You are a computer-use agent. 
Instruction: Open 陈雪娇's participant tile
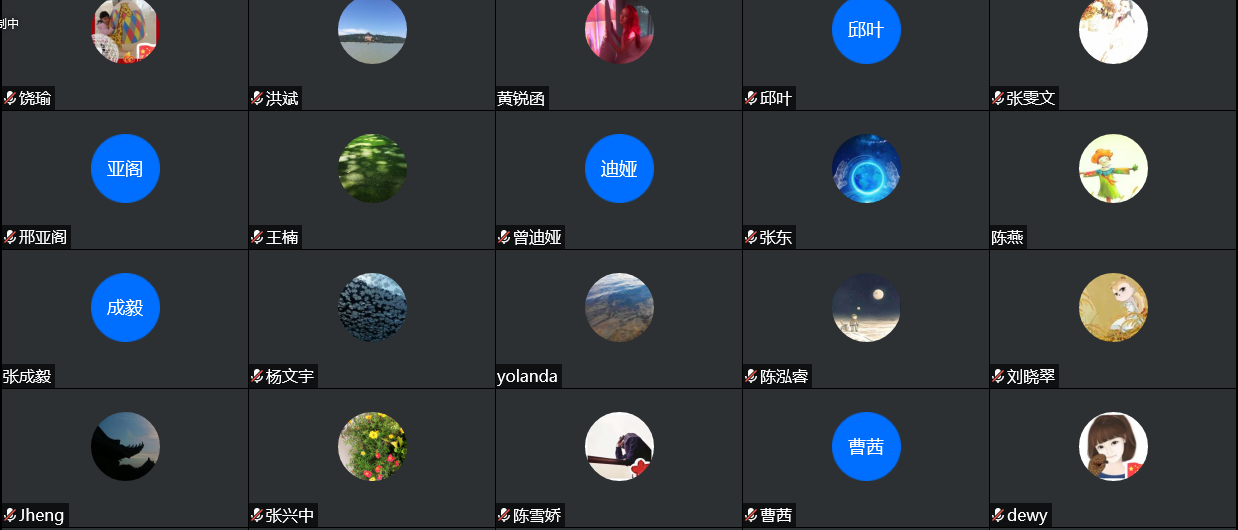[x=619, y=458]
